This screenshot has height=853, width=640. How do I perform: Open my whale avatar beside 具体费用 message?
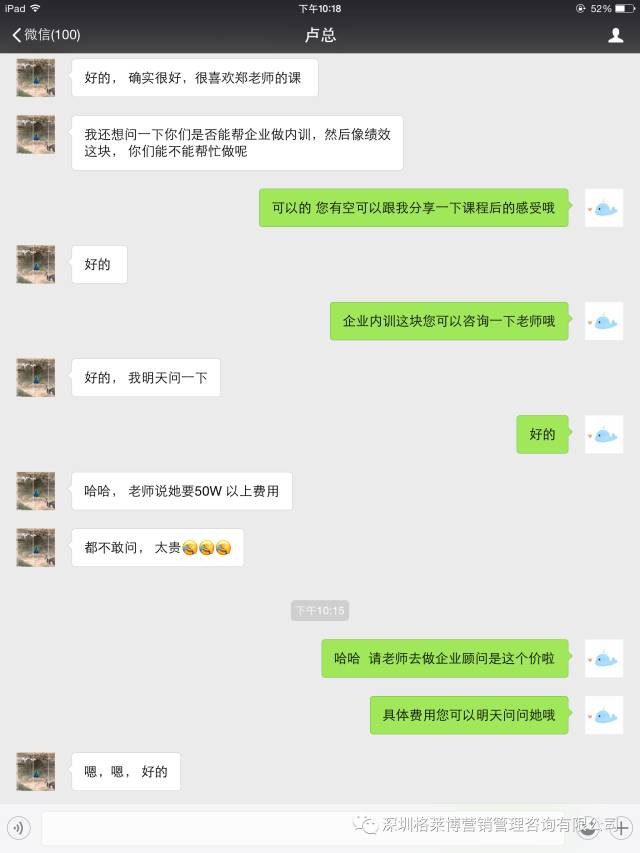tap(603, 715)
